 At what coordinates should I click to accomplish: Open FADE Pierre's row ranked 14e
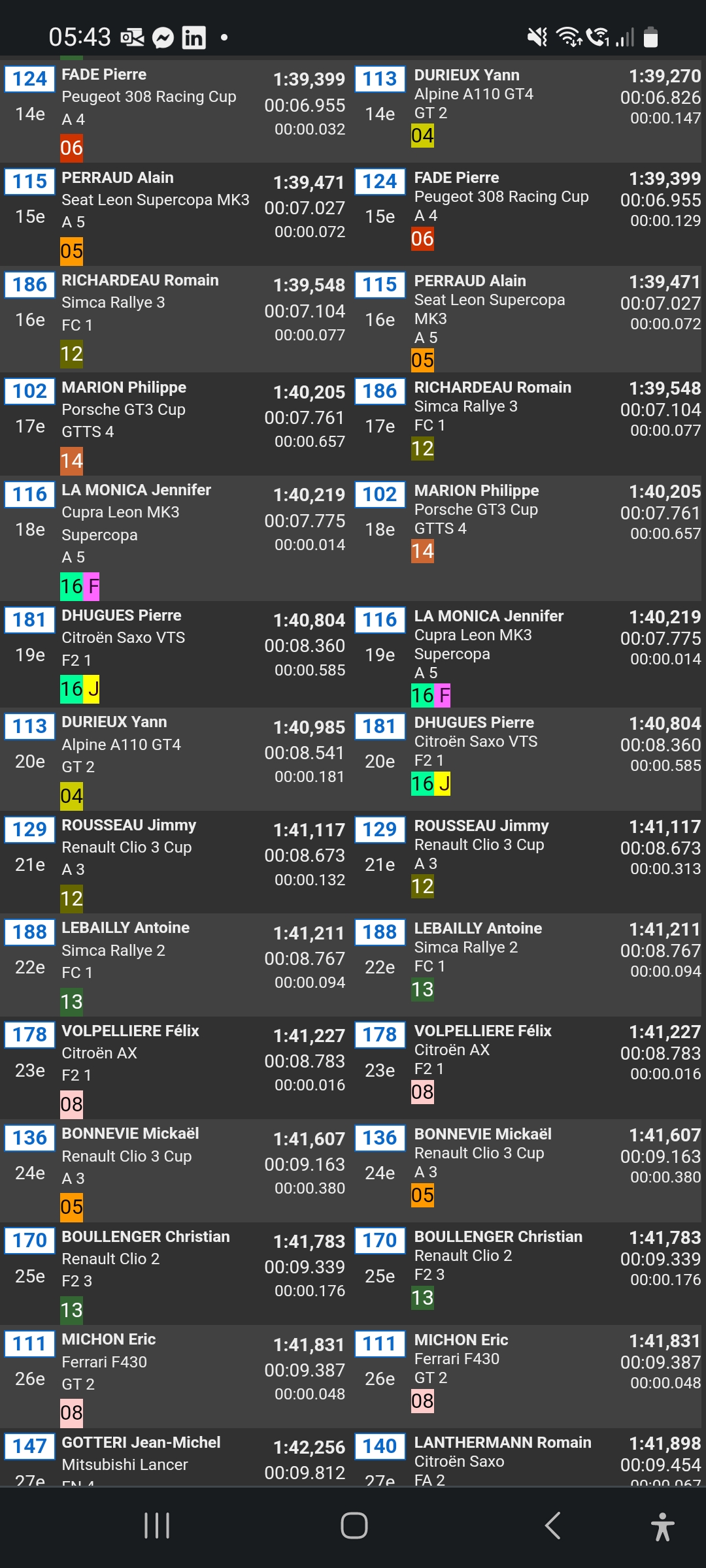coord(175,110)
